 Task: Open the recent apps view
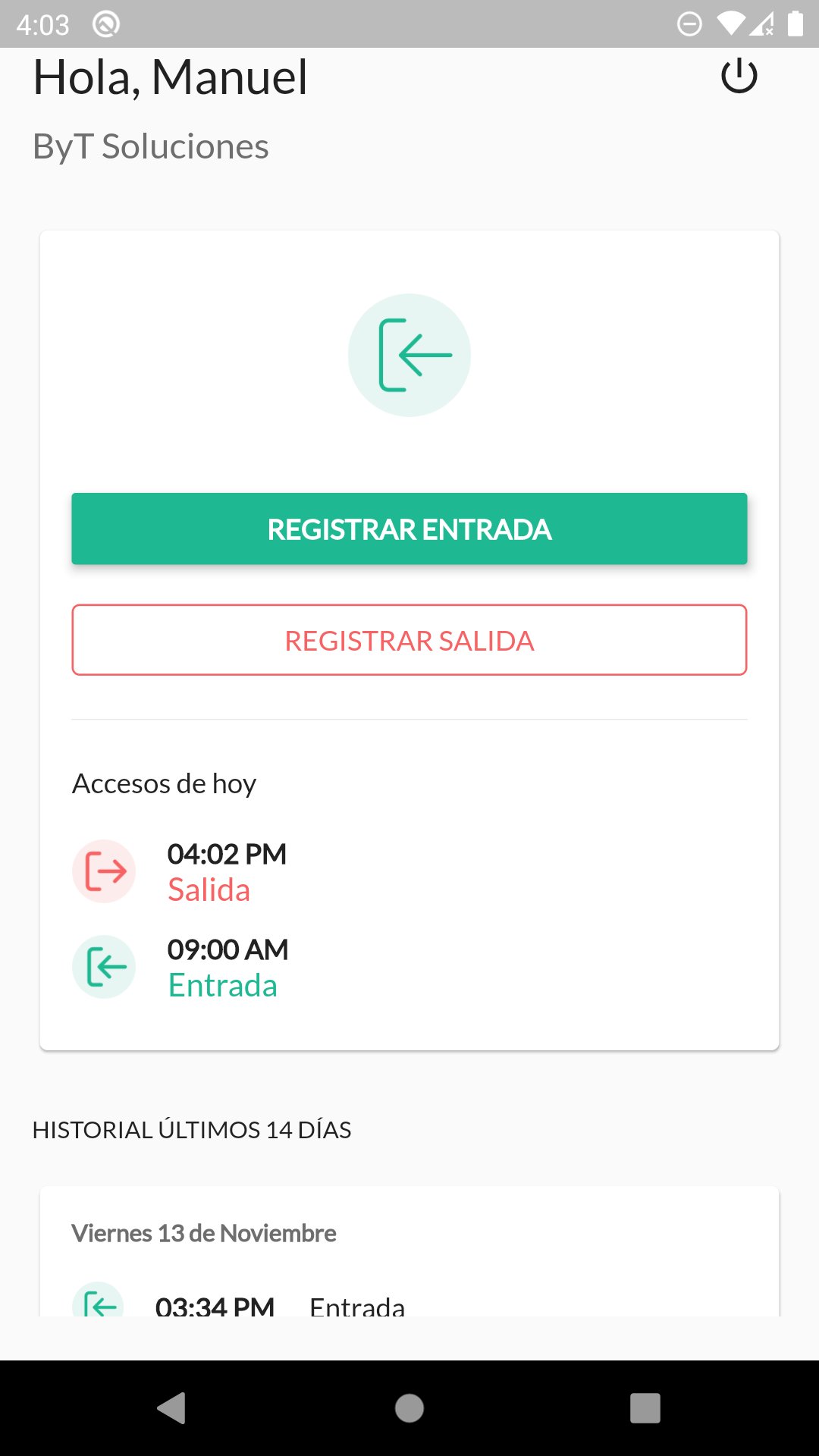point(645,1408)
